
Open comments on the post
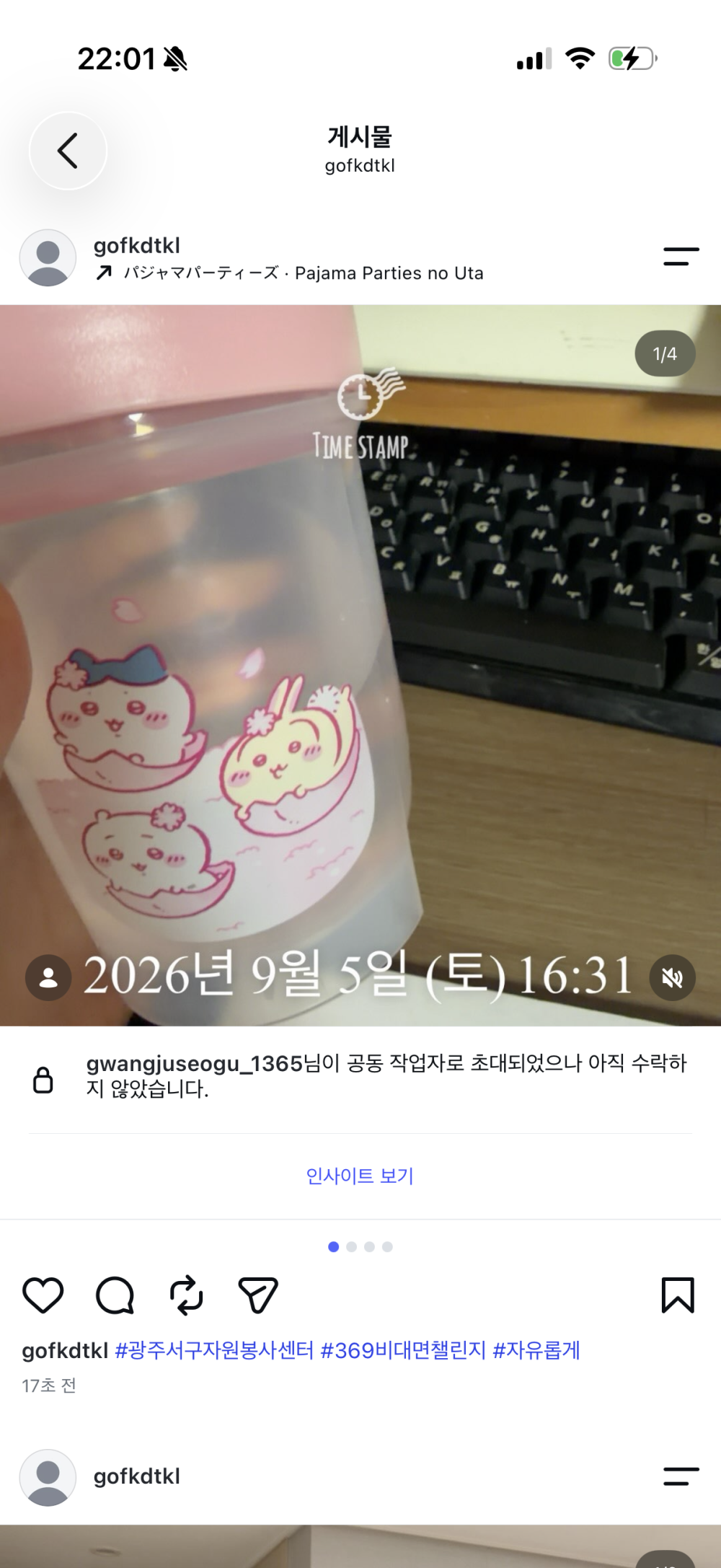115,1295
